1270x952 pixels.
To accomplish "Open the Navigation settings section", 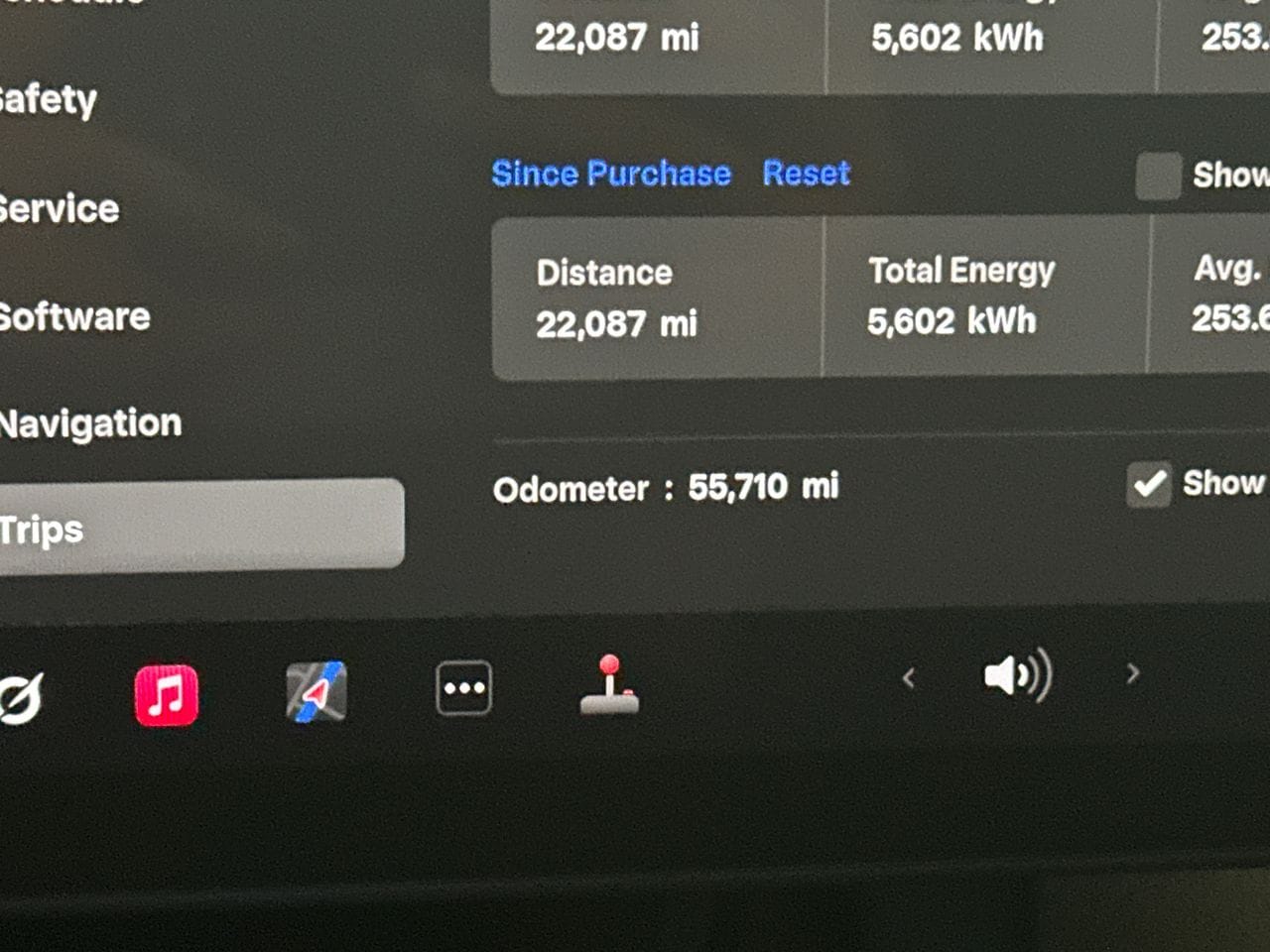I will click(91, 423).
